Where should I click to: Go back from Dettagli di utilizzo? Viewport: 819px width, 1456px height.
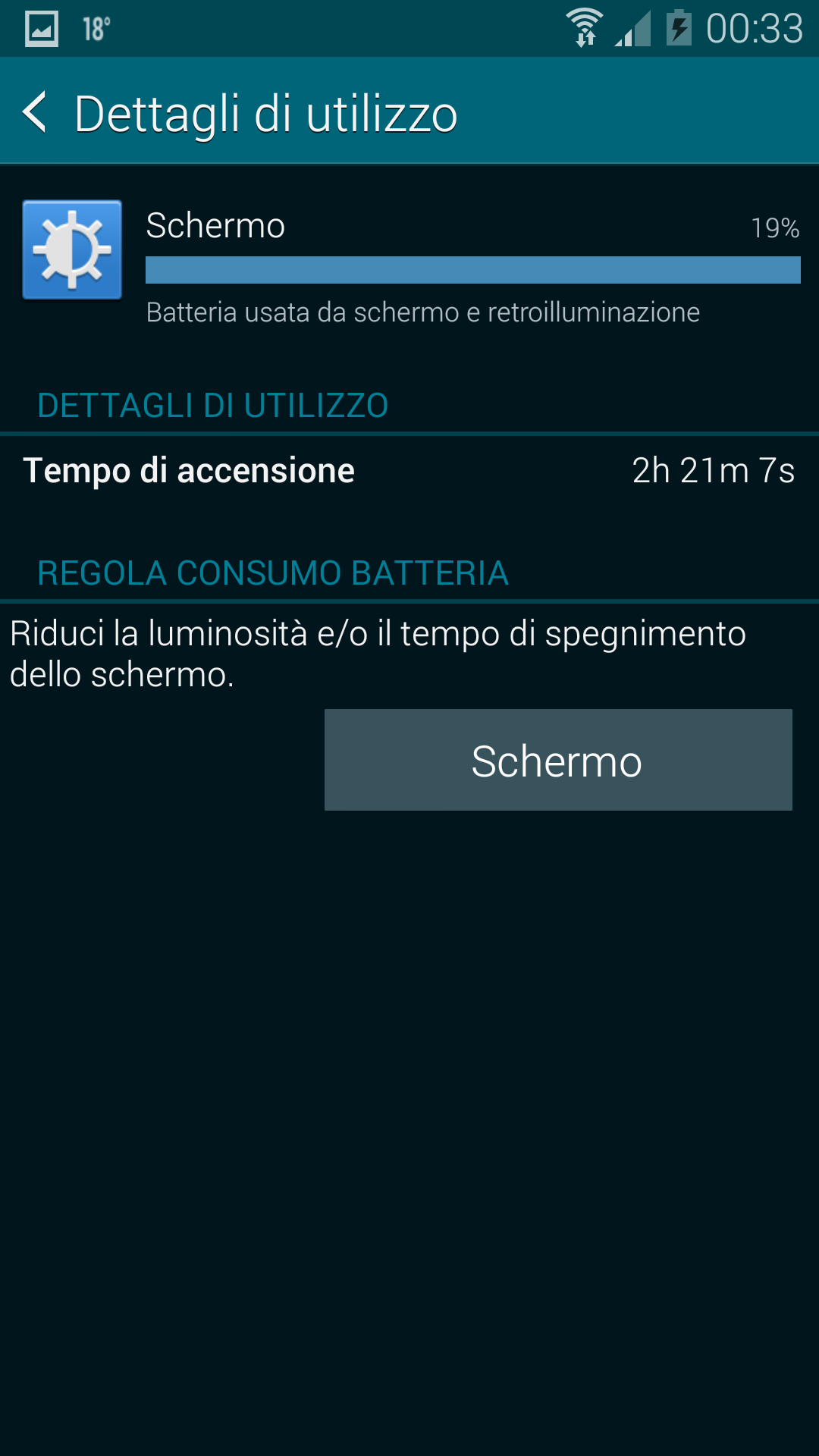click(x=36, y=112)
